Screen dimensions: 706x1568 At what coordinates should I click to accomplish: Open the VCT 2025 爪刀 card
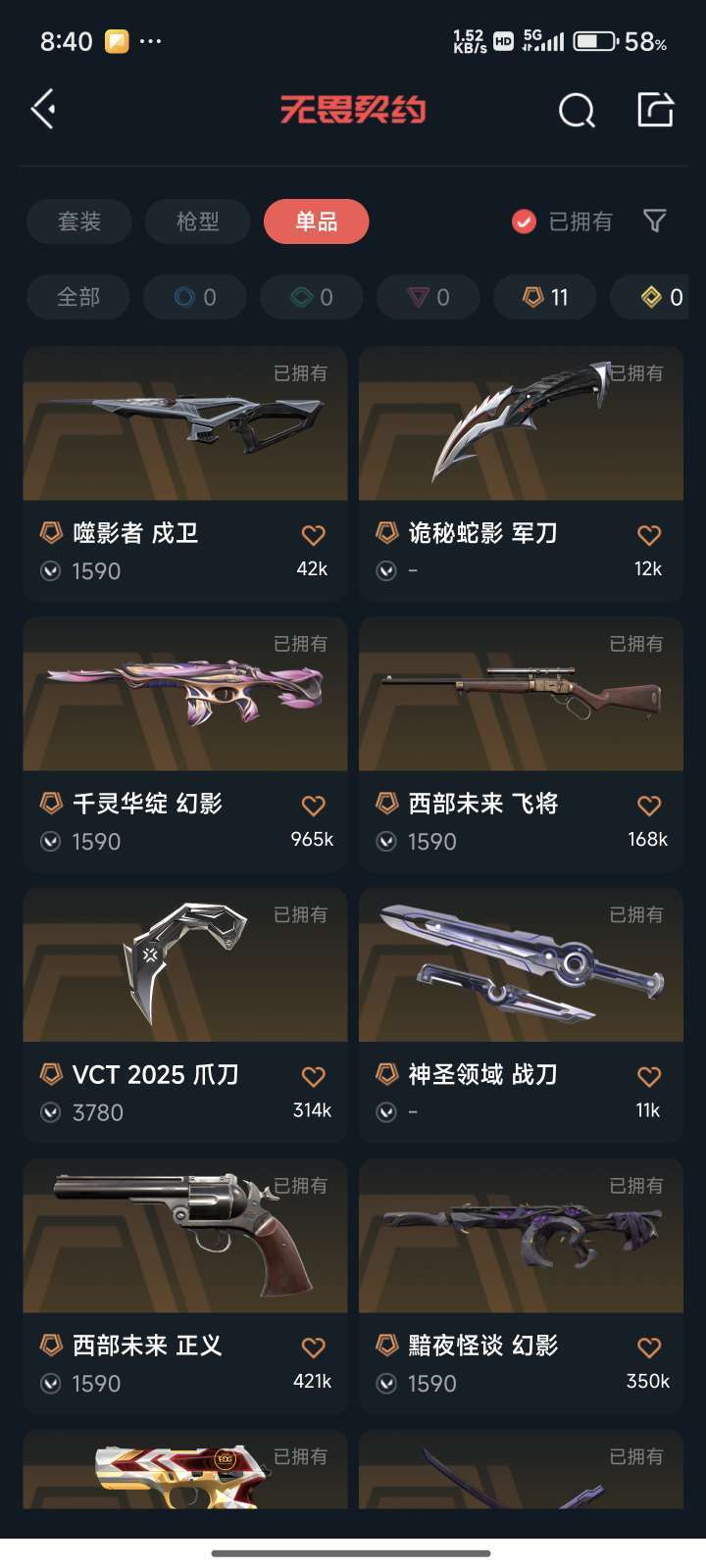click(185, 1015)
